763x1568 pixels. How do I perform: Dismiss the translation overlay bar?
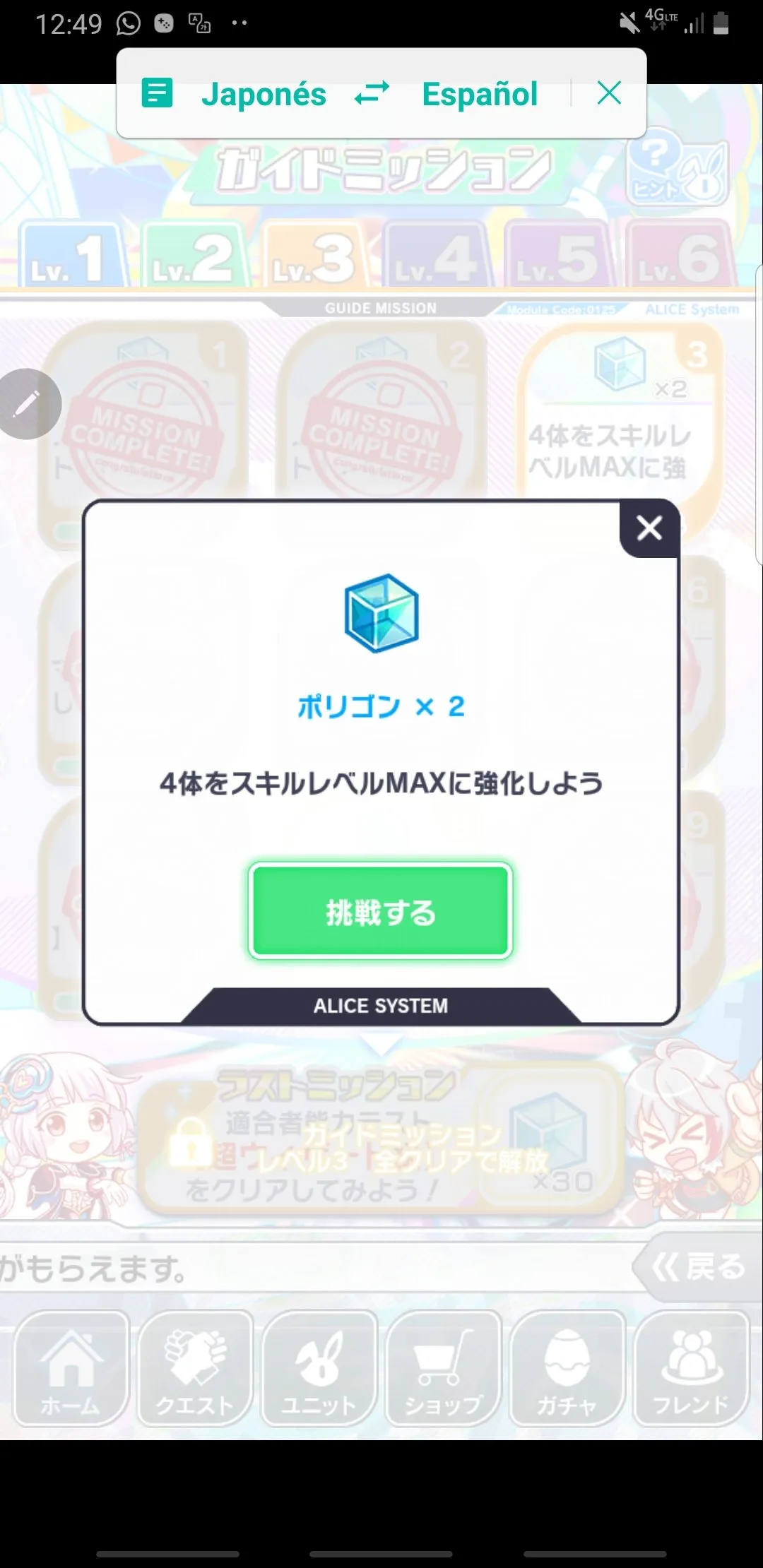pyautogui.click(x=608, y=93)
